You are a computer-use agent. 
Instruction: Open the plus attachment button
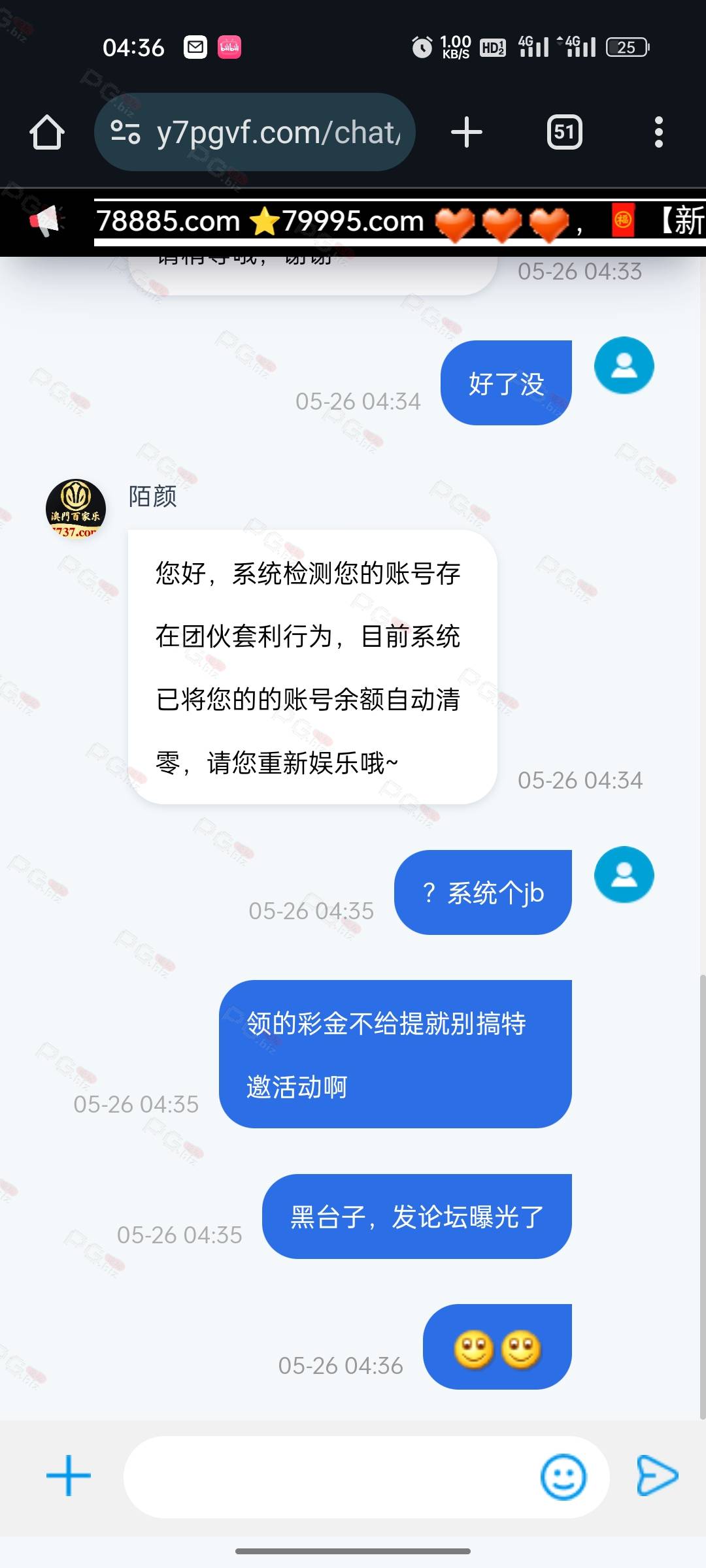[69, 1475]
